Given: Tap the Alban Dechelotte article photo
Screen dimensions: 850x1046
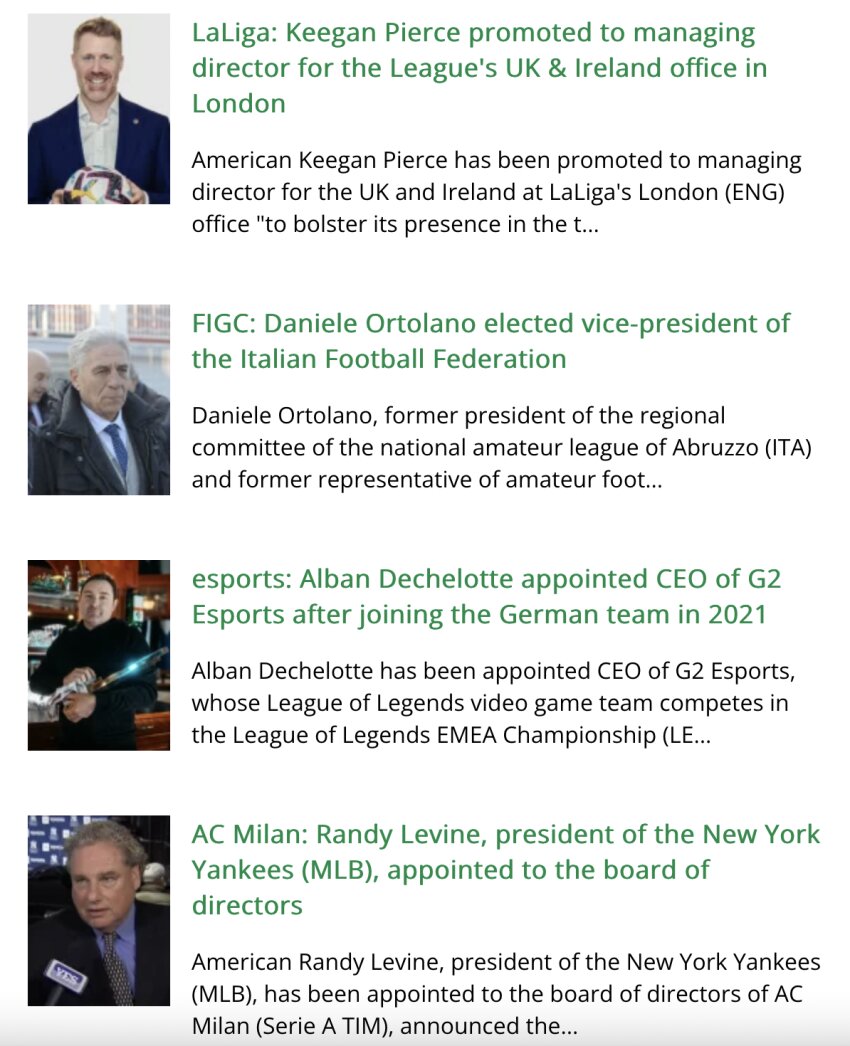Looking at the screenshot, I should [99, 655].
